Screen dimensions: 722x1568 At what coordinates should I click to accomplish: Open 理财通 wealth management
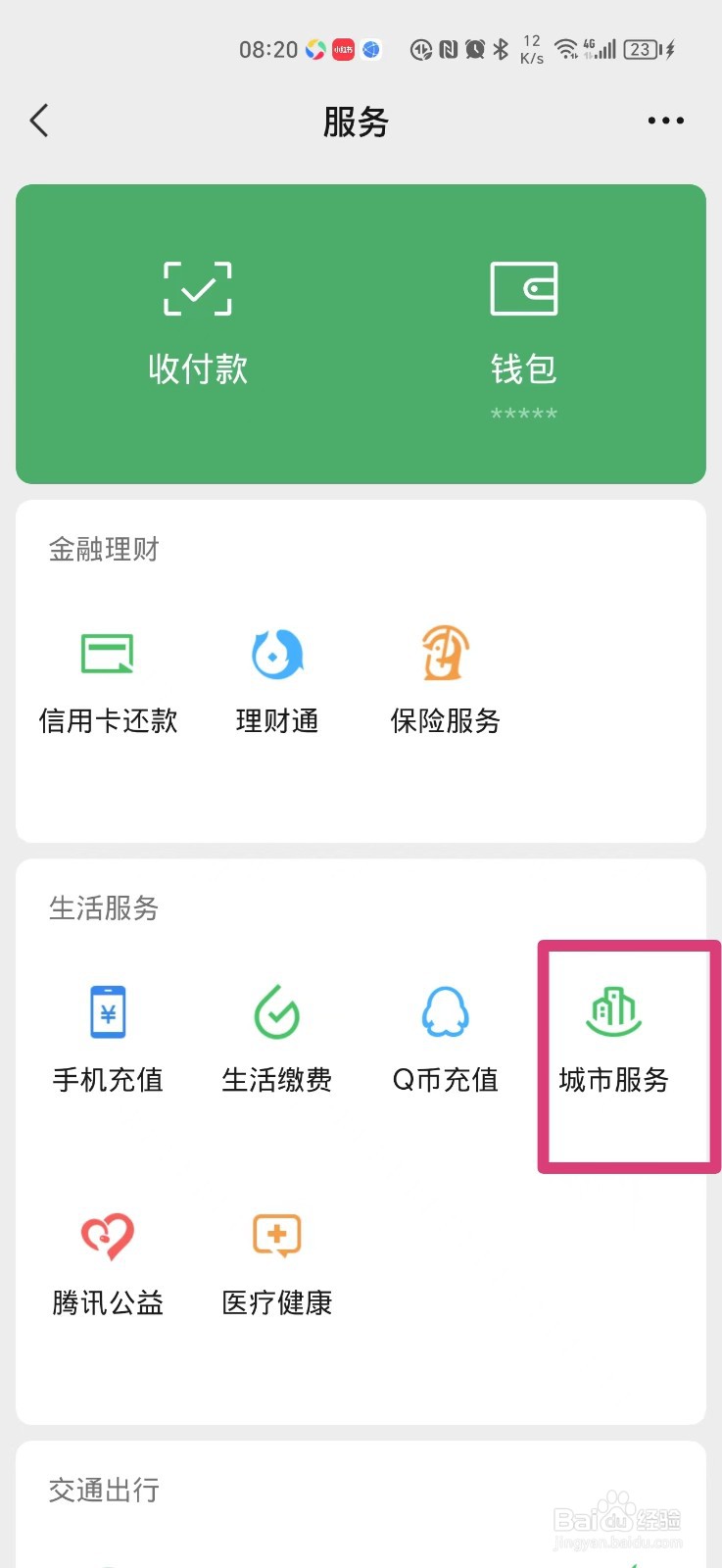pyautogui.click(x=277, y=682)
